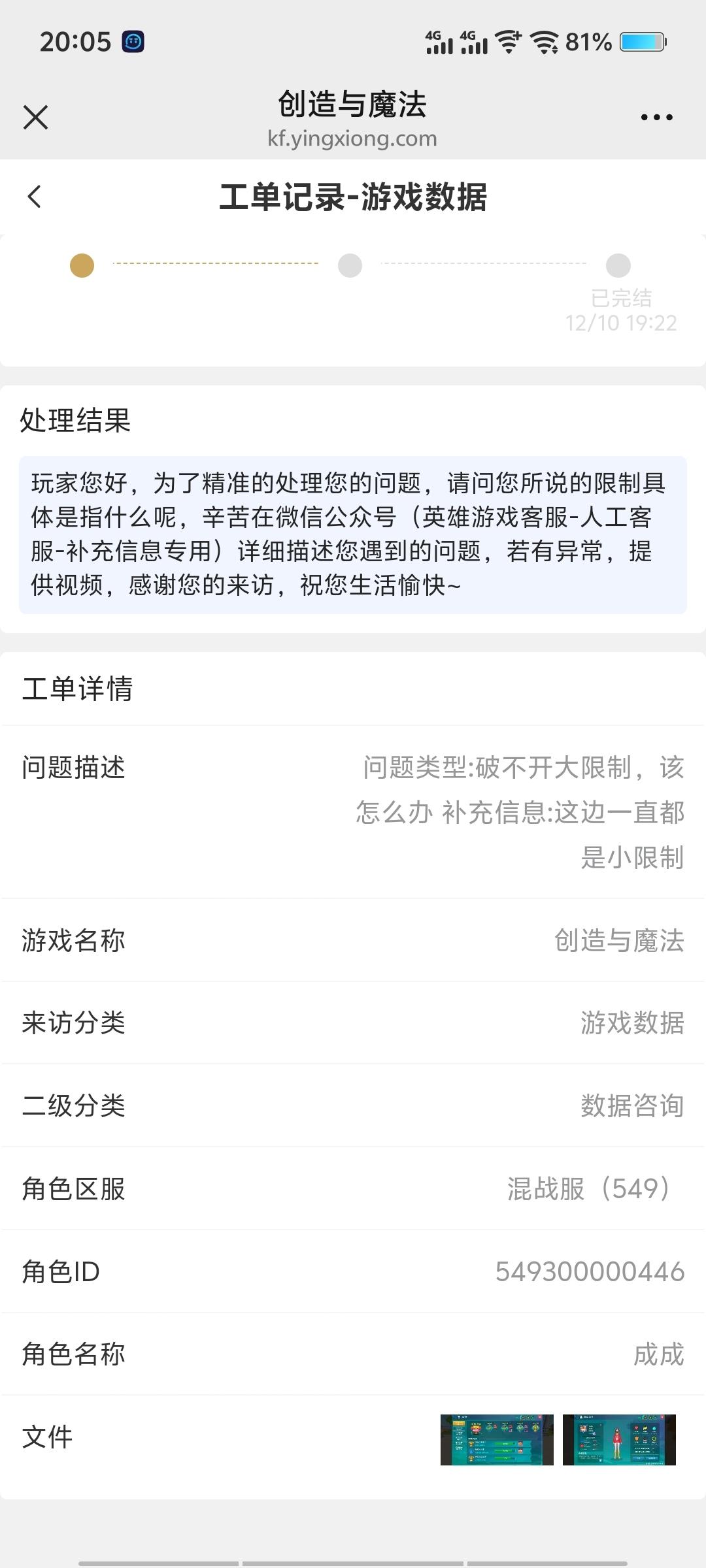
Task: Tap the 工单记录-游戏数据 header
Action: coord(353,195)
